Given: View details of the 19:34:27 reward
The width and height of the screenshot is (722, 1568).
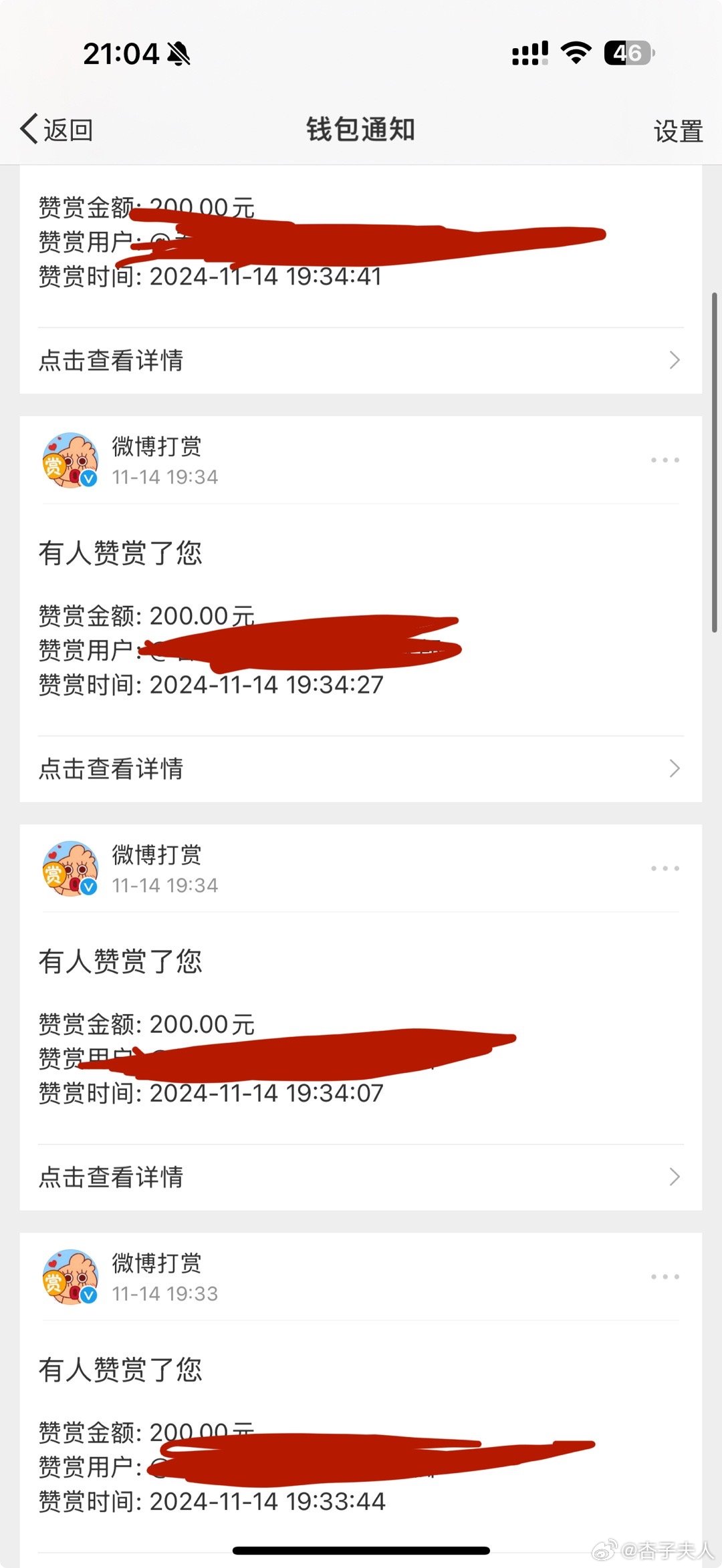Looking at the screenshot, I should click(360, 768).
